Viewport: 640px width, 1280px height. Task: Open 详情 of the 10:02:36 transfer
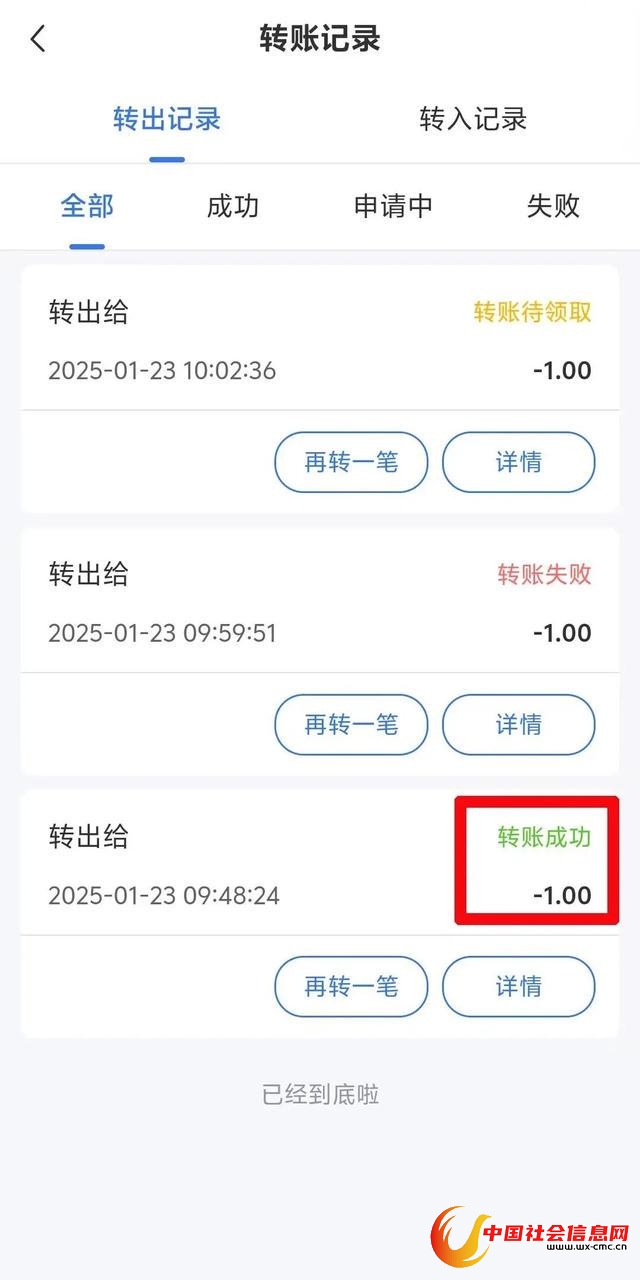click(x=518, y=462)
